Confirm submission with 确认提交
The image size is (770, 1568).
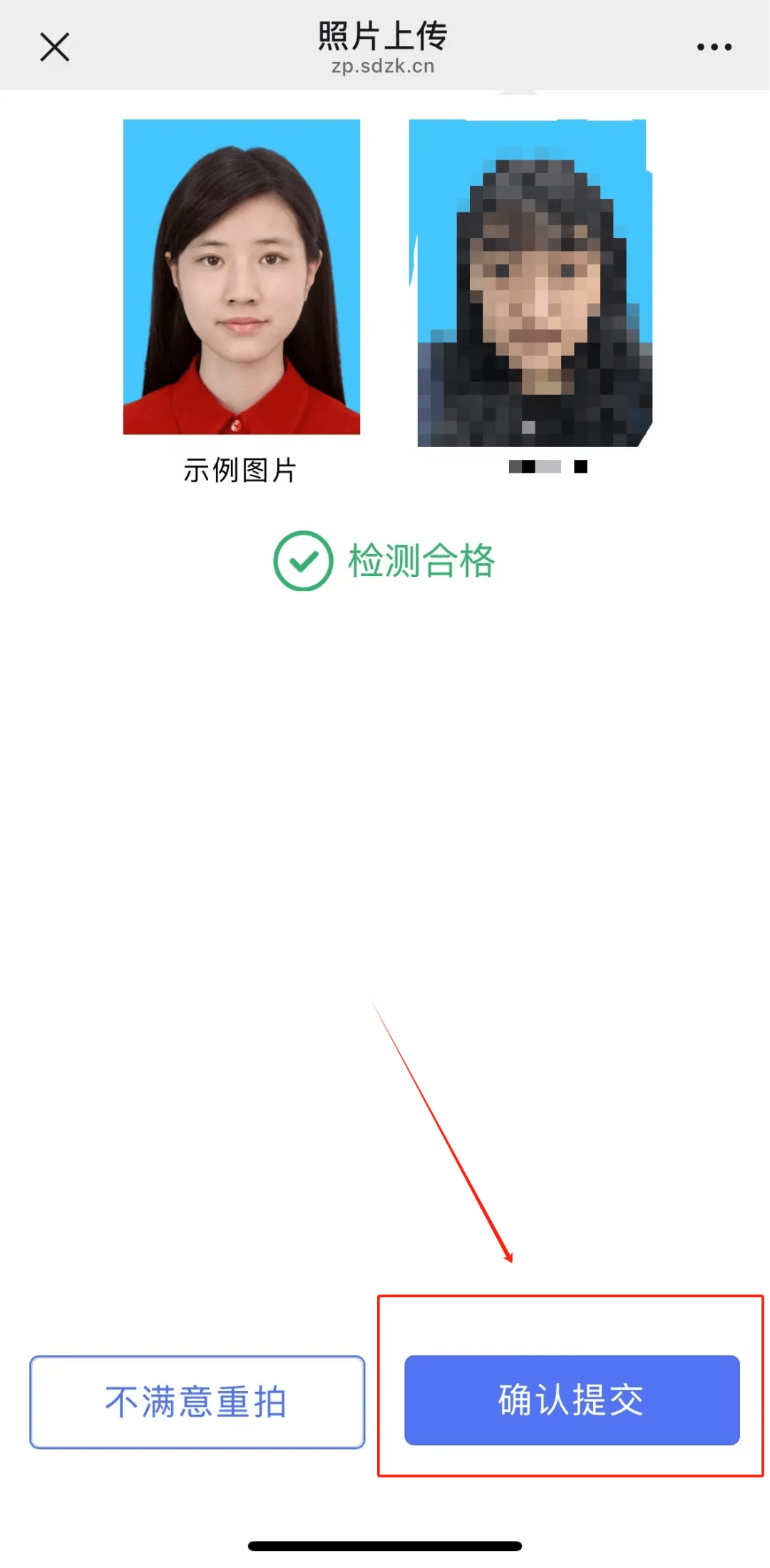coord(572,1400)
